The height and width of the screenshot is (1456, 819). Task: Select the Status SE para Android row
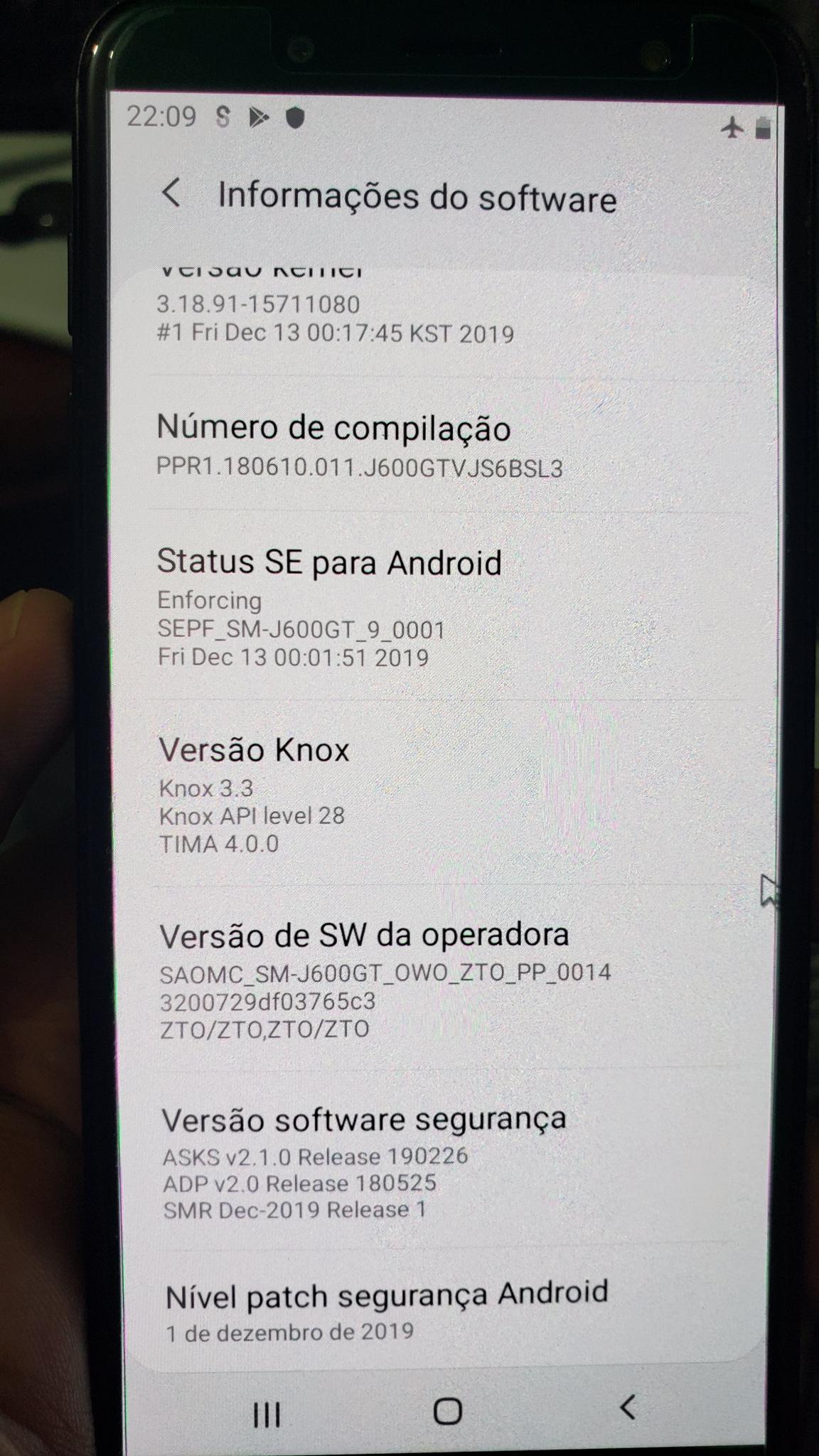pyautogui.click(x=448, y=606)
